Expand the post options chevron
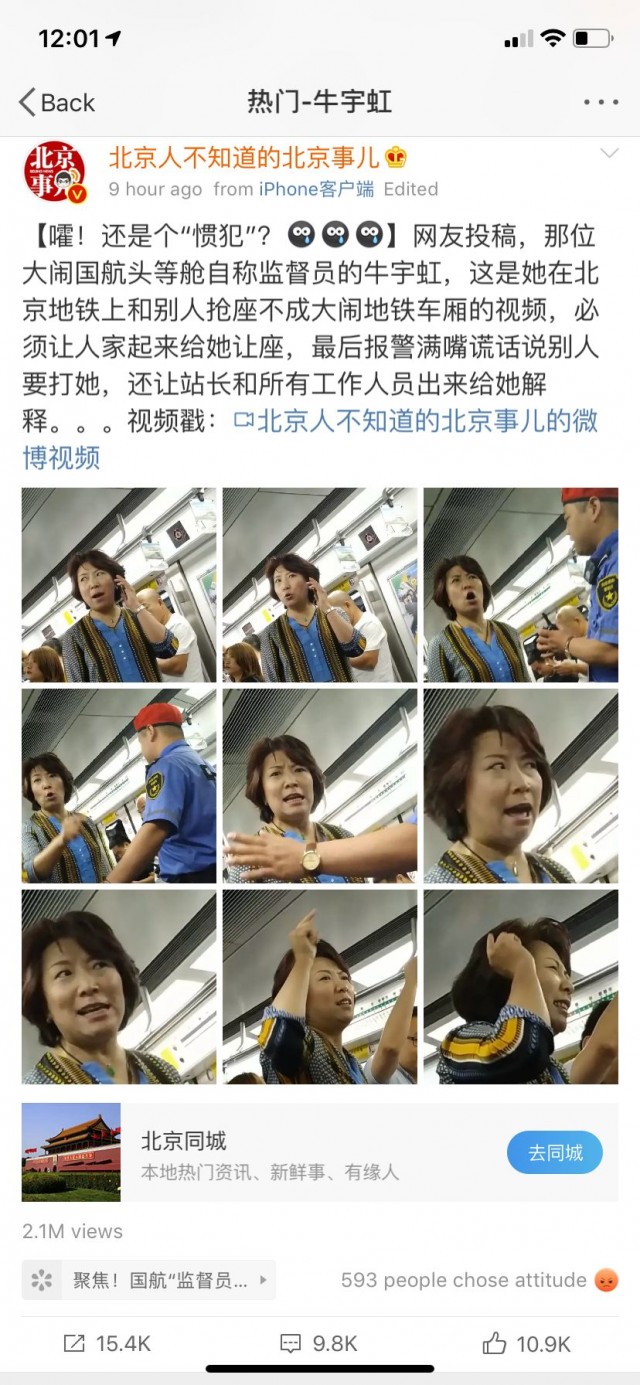This screenshot has height=1385, width=640. [x=608, y=153]
